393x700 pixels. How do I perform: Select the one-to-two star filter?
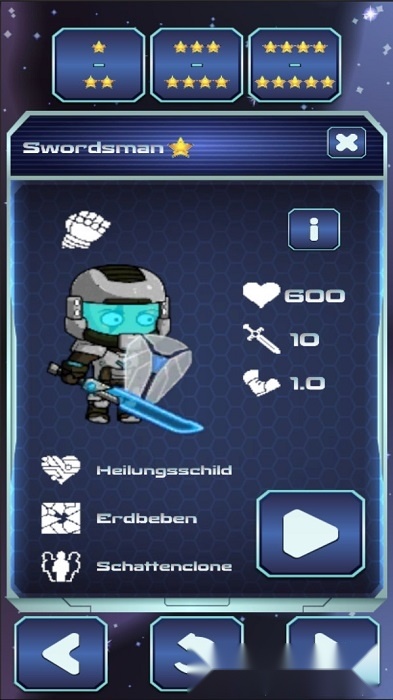pos(99,65)
